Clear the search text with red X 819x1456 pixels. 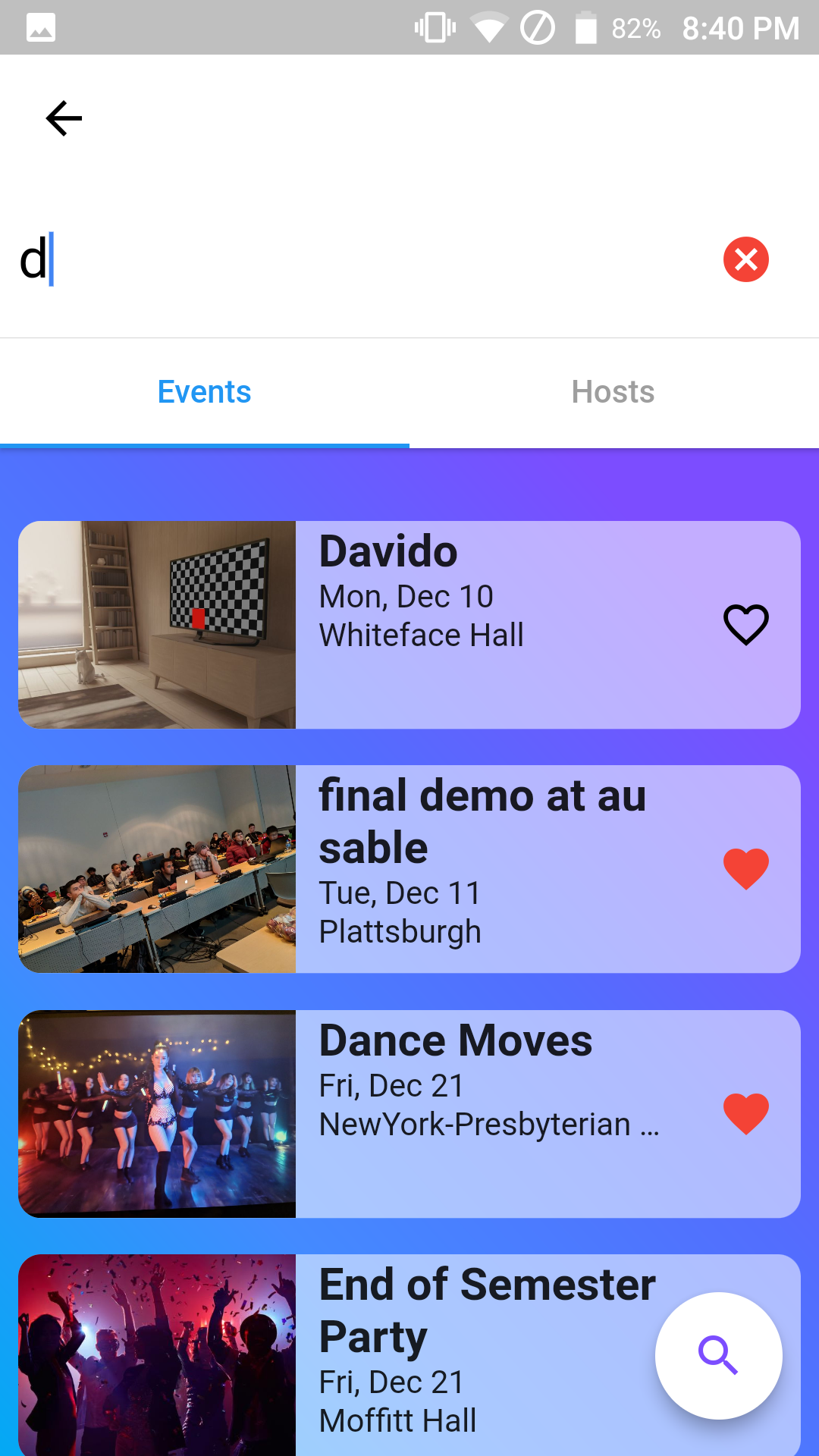[x=746, y=259]
